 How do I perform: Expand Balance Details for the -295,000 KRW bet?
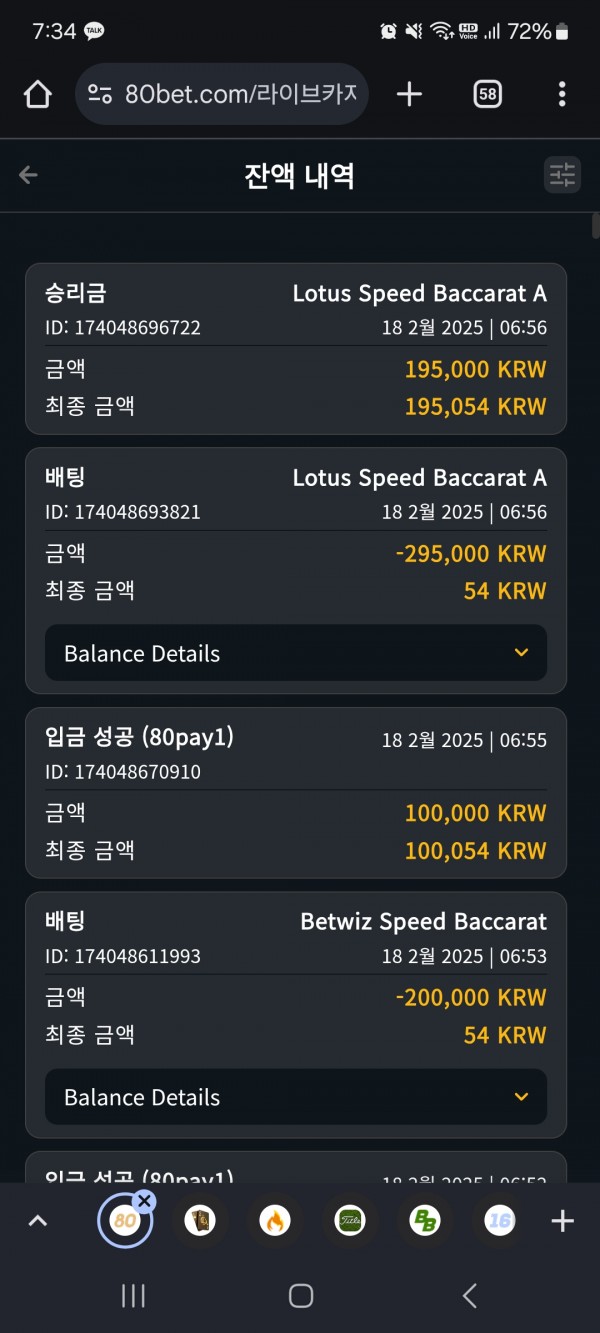(x=296, y=653)
